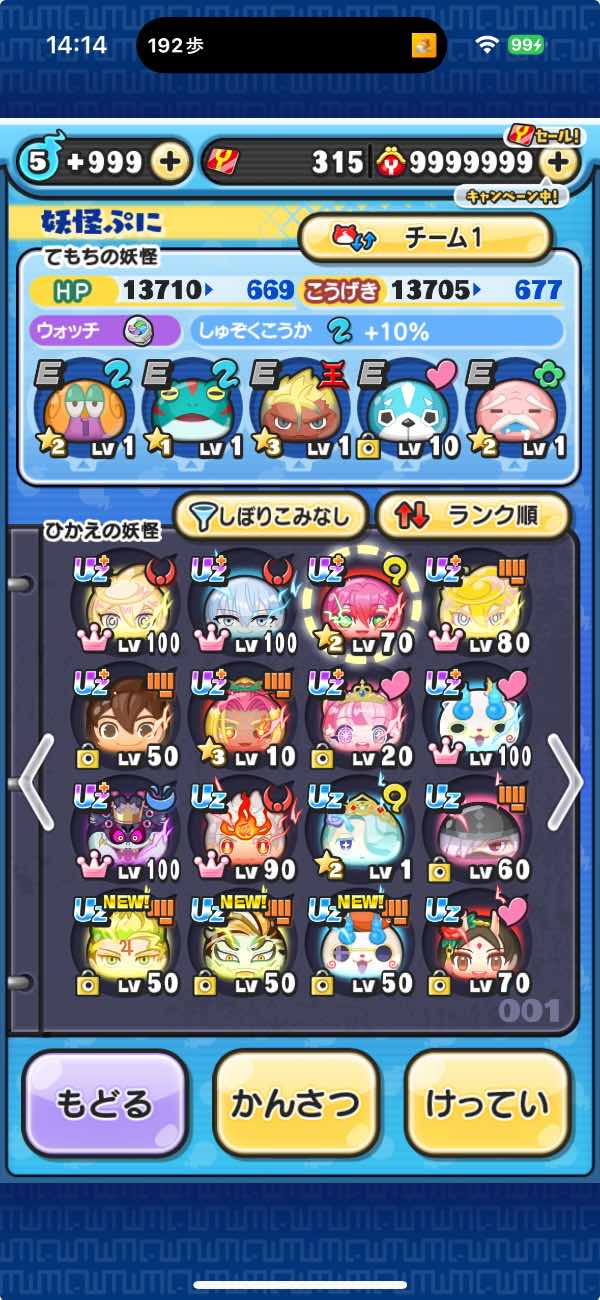600x1300 pixels.
Task: Tap もどる to go back
Action: (105, 1105)
